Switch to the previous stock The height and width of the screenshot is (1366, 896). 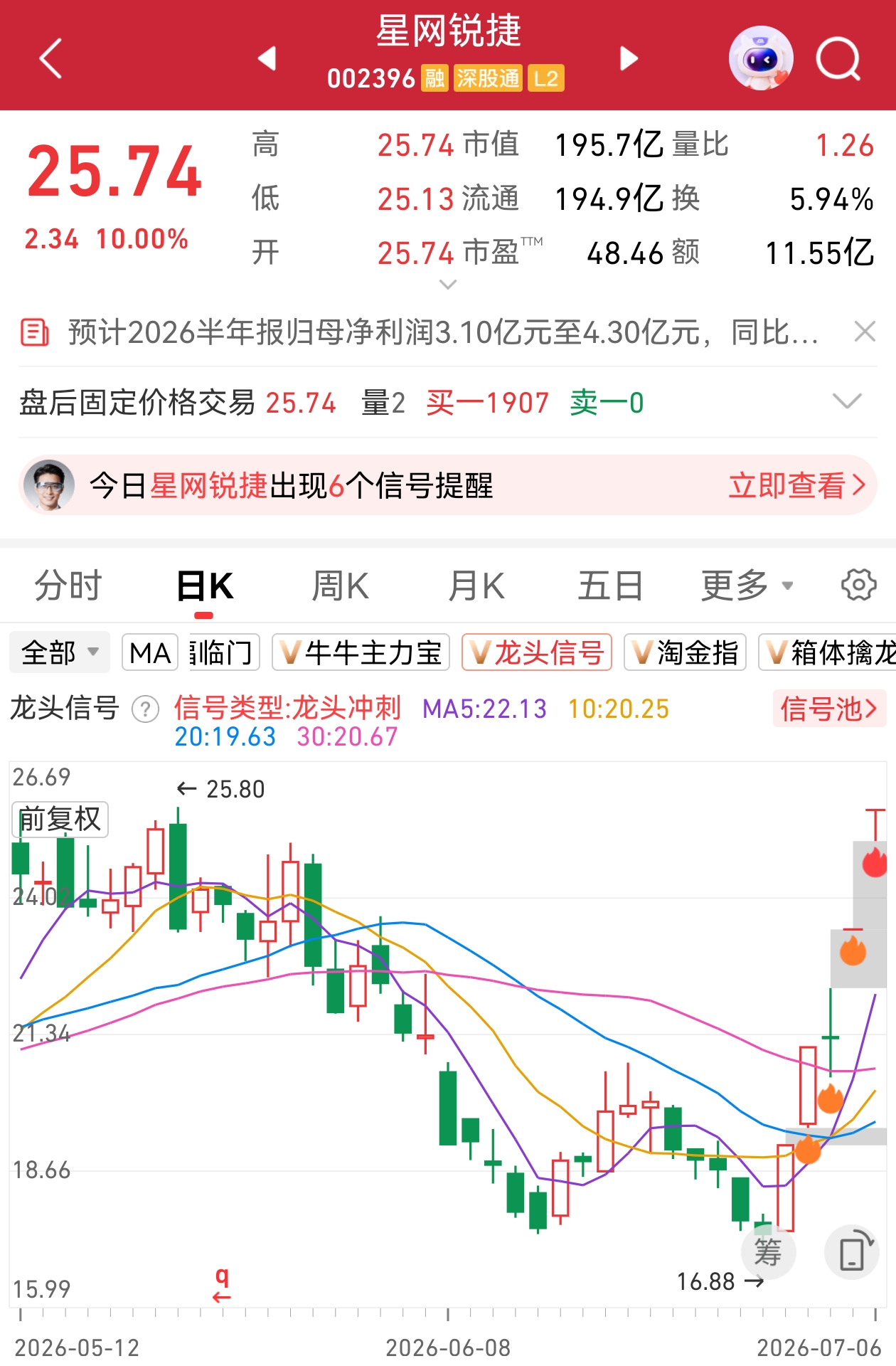[x=267, y=58]
